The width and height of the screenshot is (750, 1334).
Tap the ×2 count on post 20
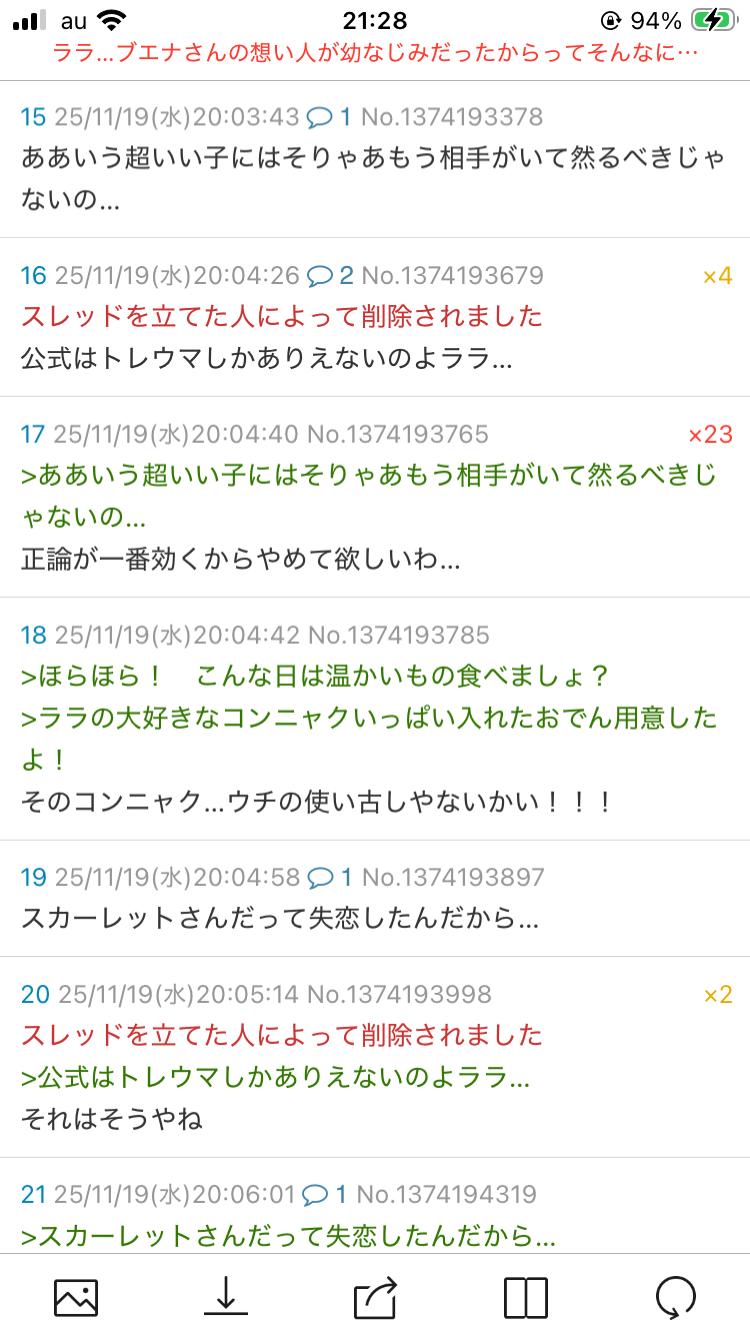[717, 994]
